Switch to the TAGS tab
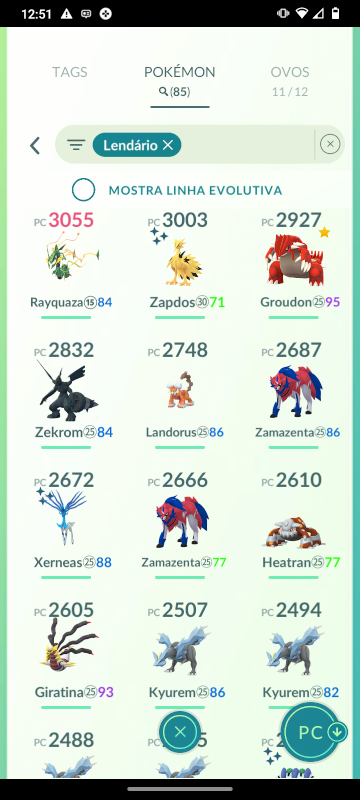 click(x=70, y=72)
